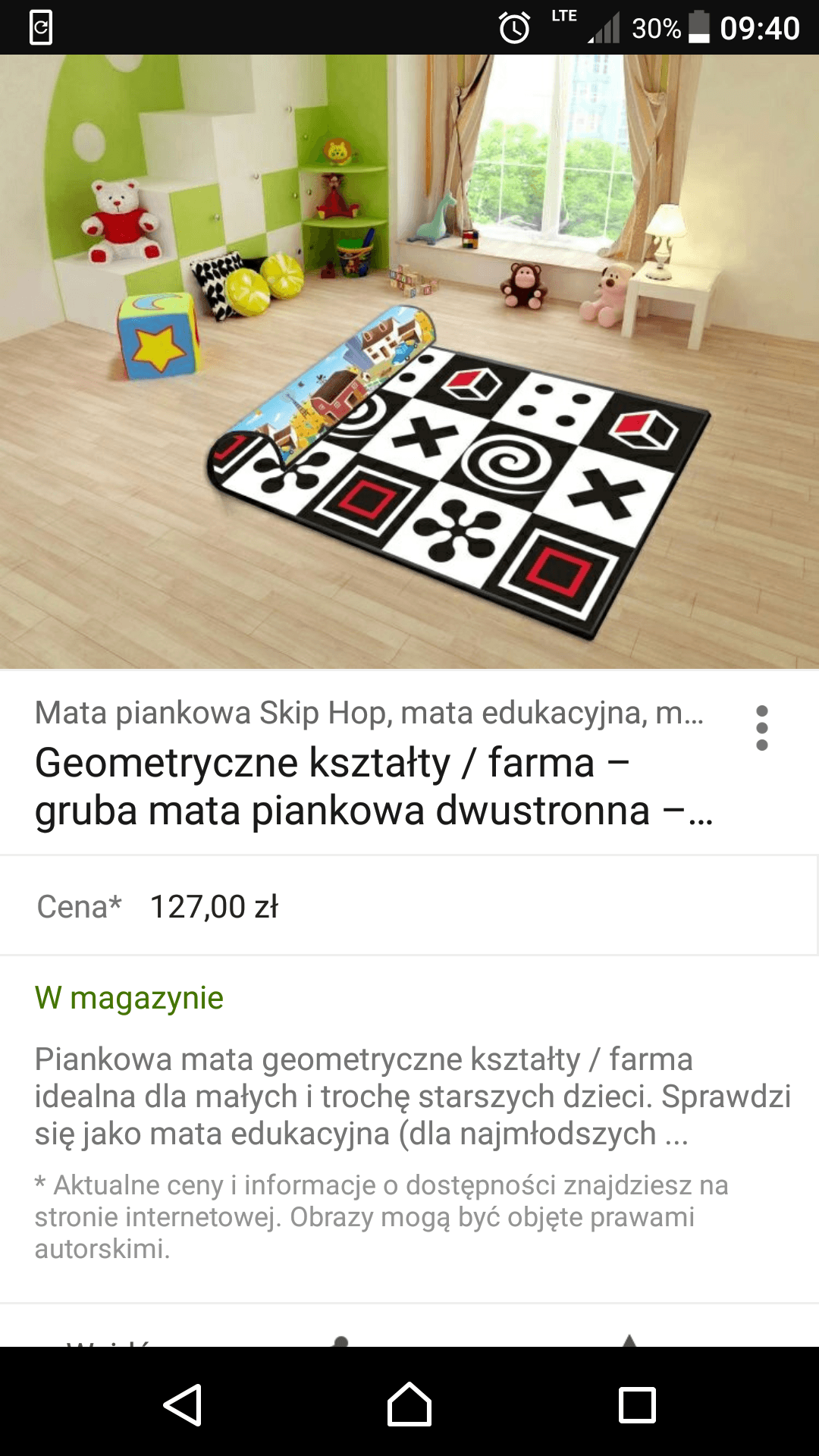Viewport: 819px width, 1456px height.
Task: Go back with the system back button
Action: pyautogui.click(x=183, y=1405)
